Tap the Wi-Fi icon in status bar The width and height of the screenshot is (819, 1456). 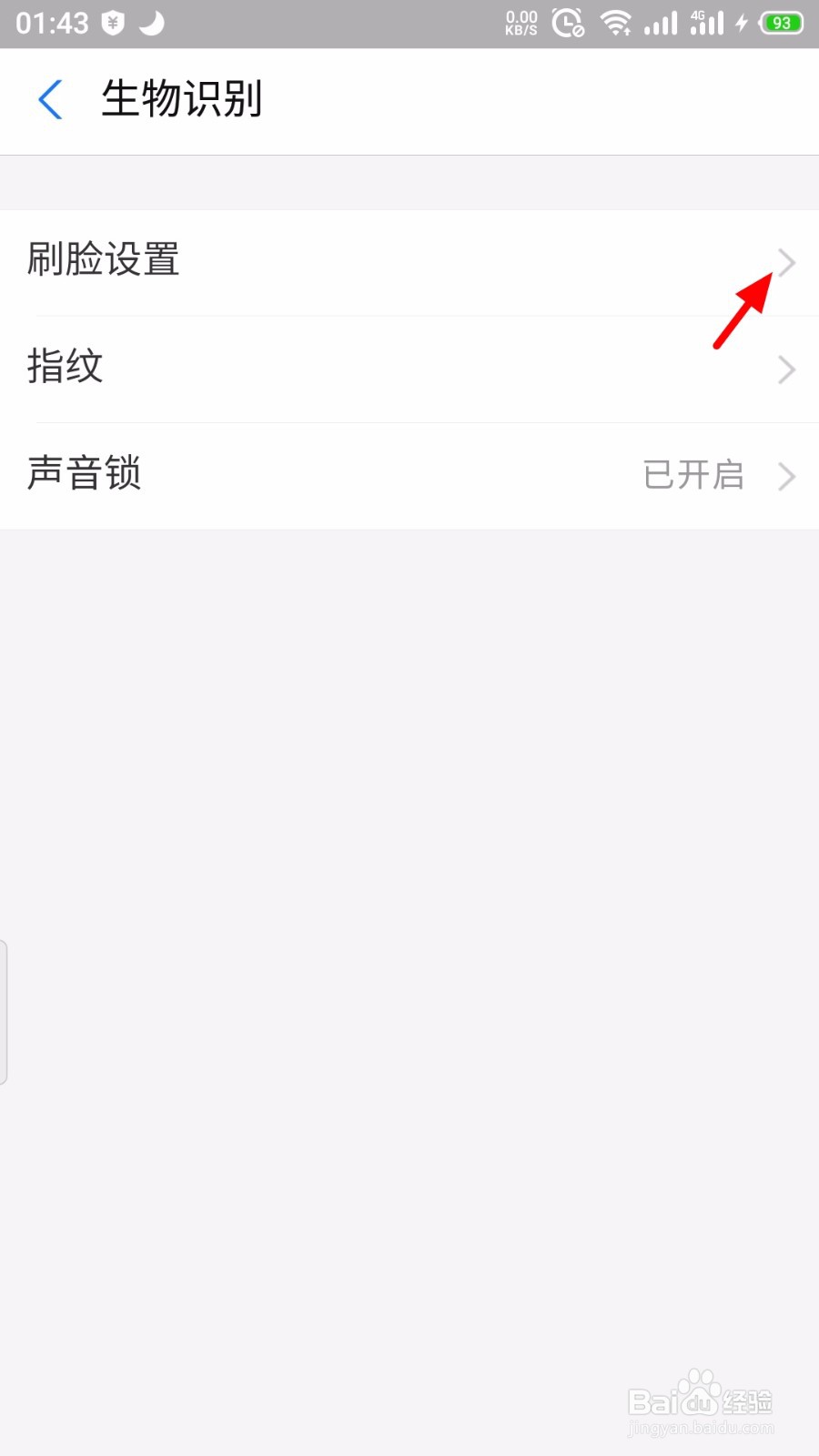click(617, 22)
